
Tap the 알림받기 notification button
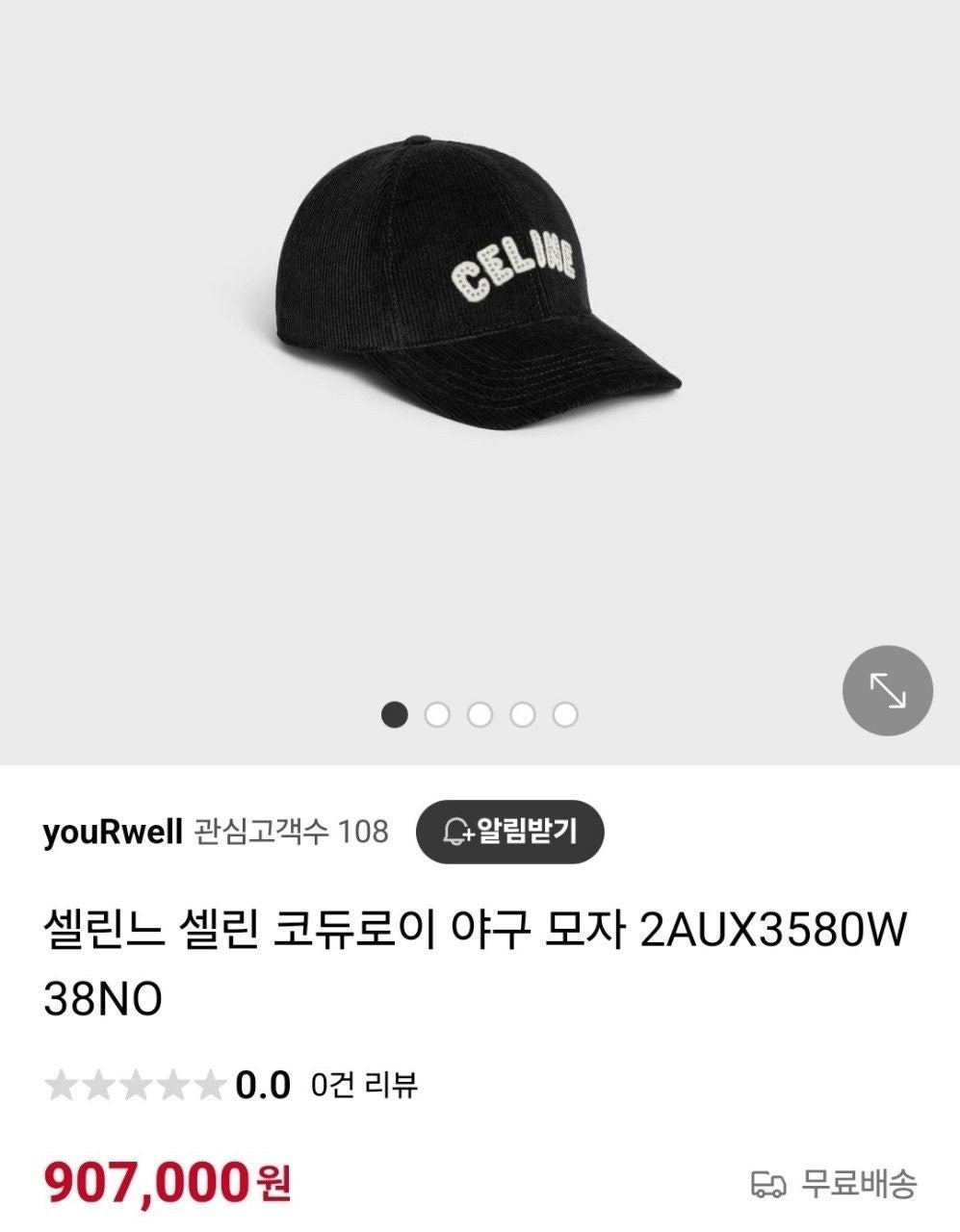[509, 831]
